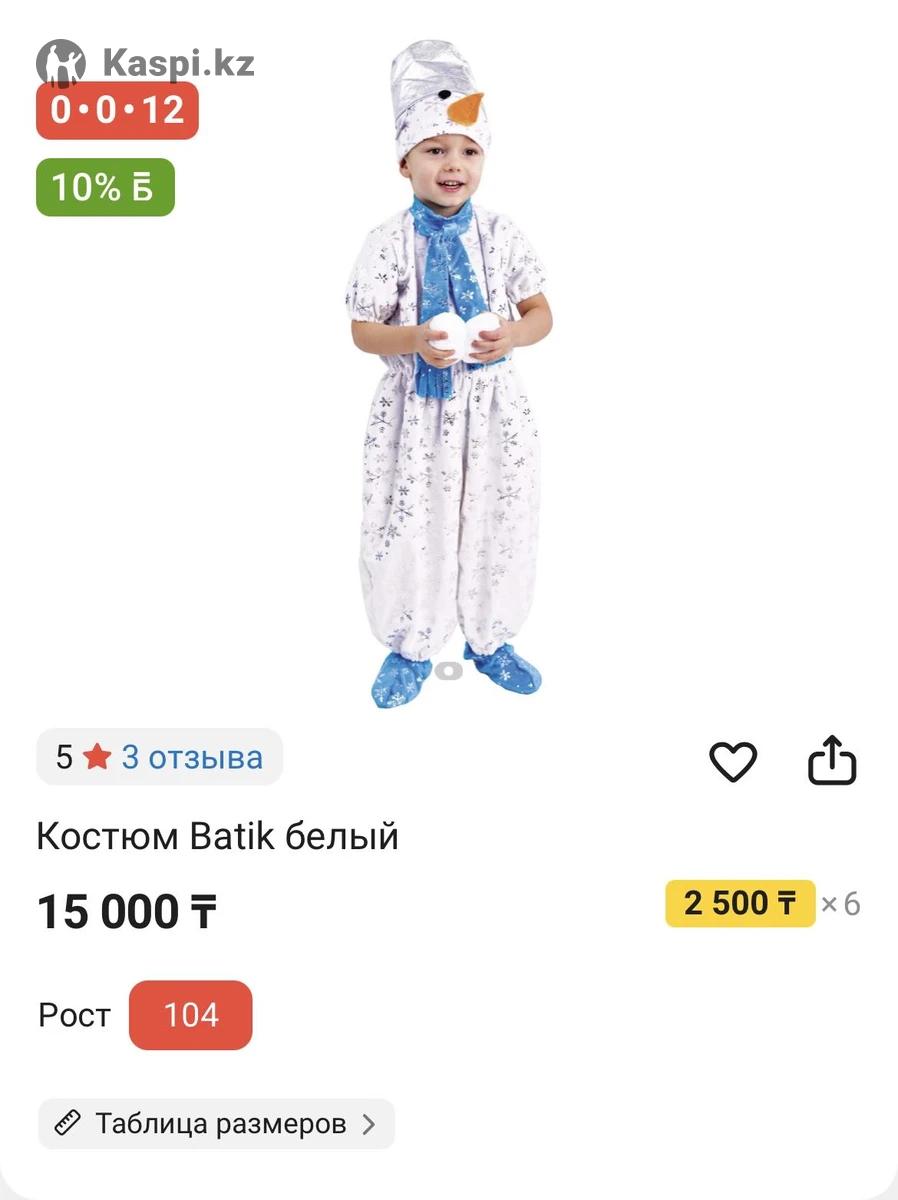Select height size 104
Screen dimensions: 898x1200
tap(190, 1015)
